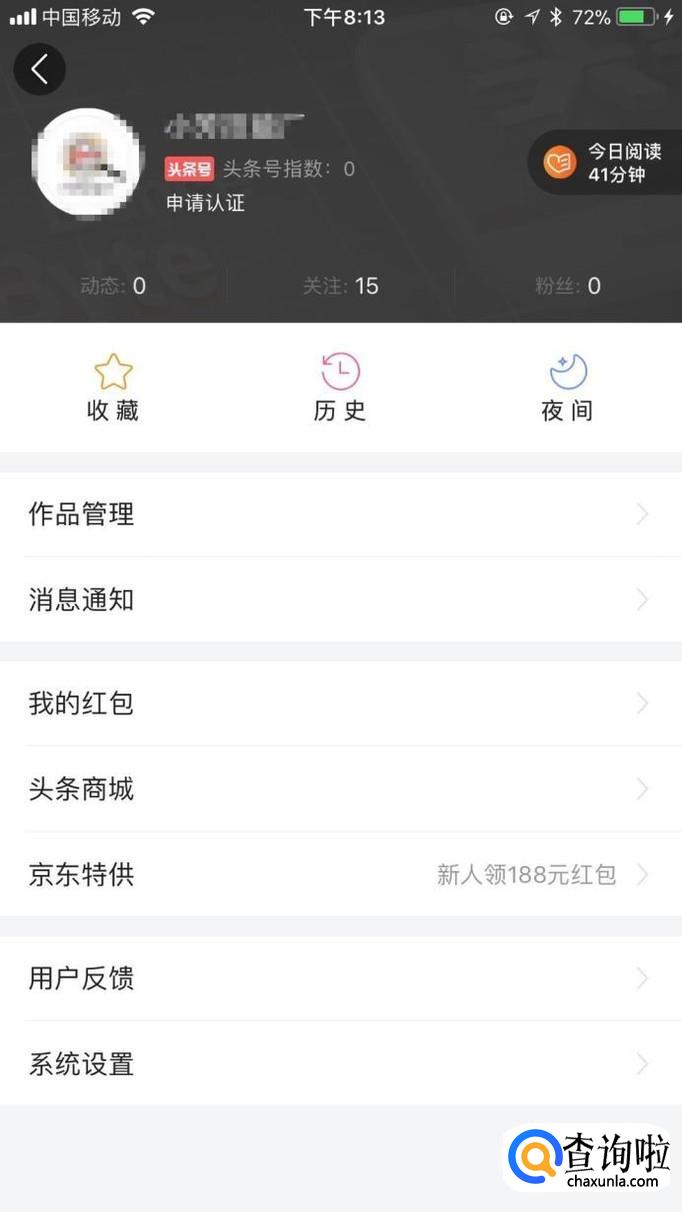The image size is (682, 1212).
Task: Open 作品管理 works management
Action: tap(340, 515)
